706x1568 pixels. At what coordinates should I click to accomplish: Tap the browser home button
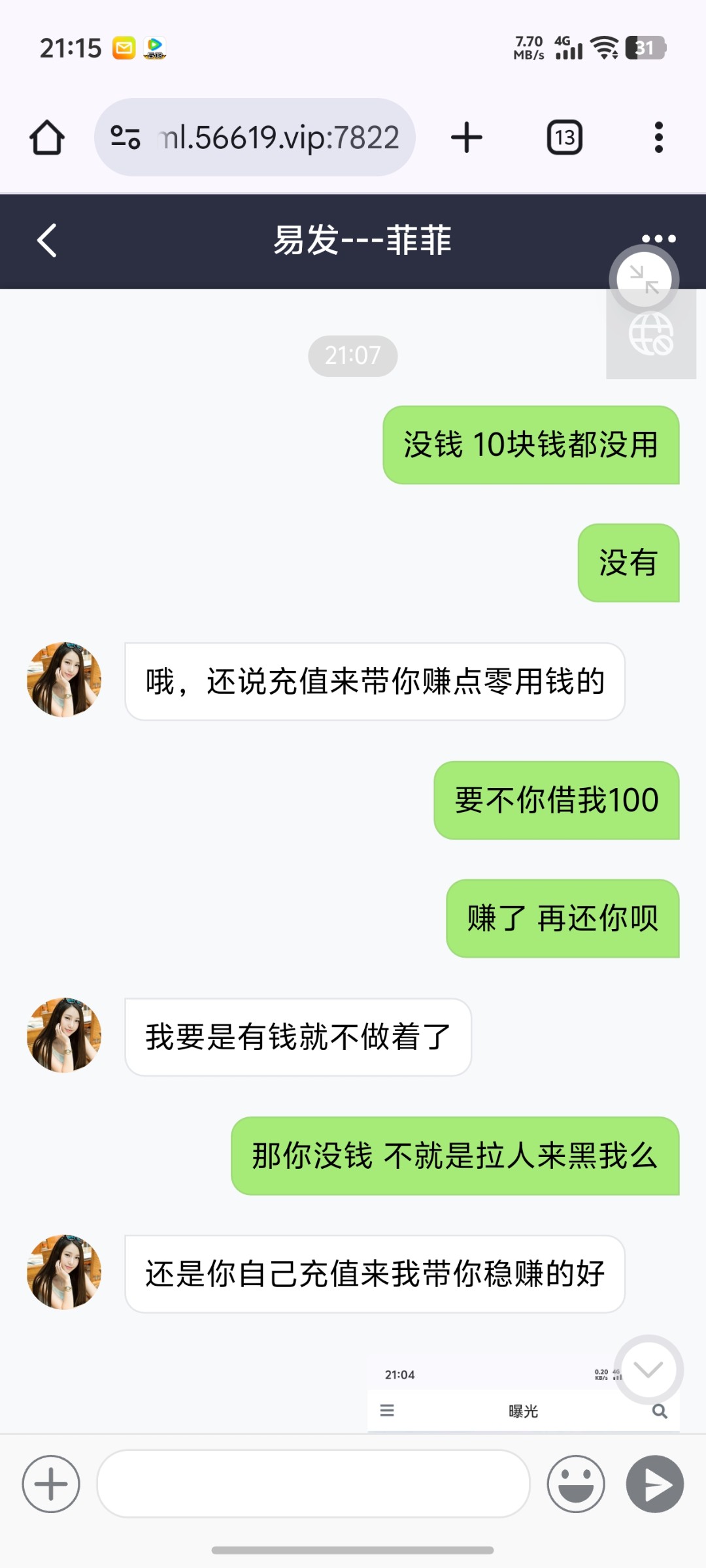[47, 138]
